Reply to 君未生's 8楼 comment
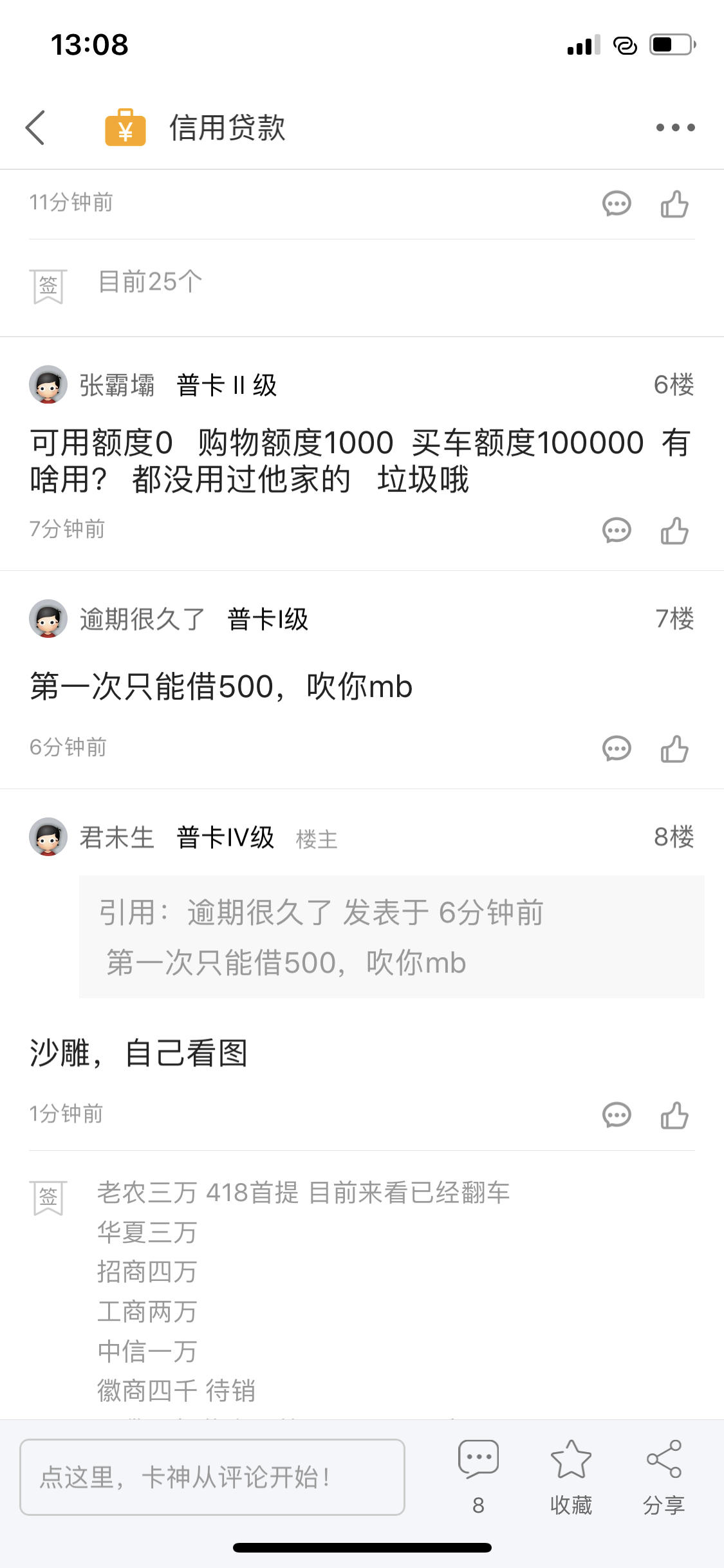 tap(616, 1115)
